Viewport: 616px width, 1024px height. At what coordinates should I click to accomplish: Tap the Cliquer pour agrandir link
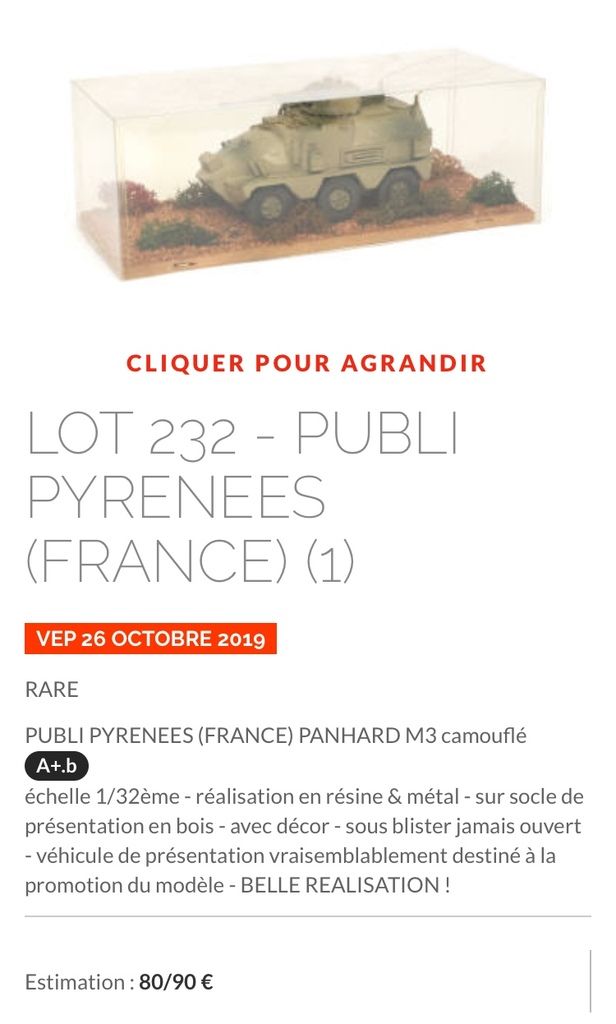[306, 362]
